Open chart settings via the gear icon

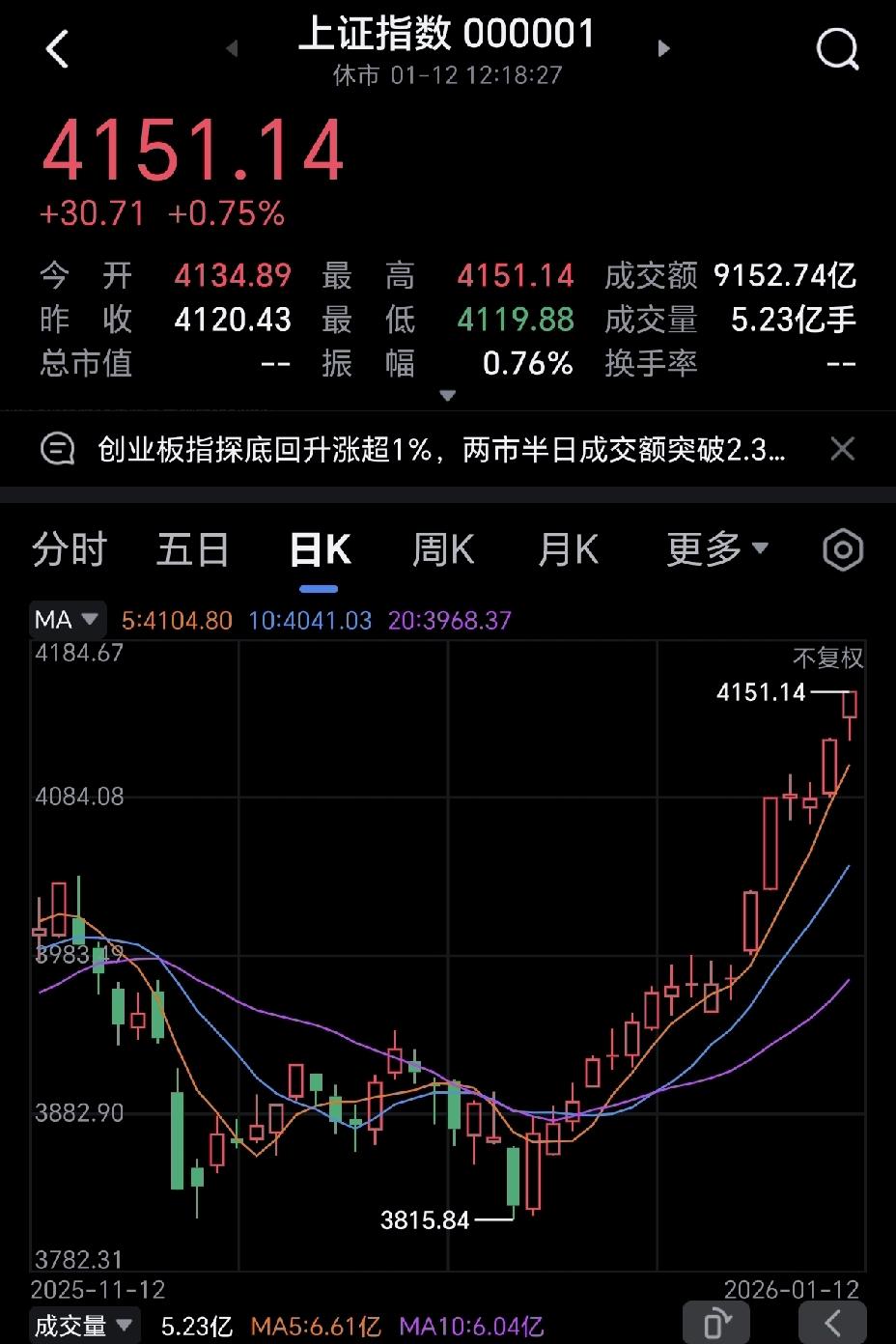(842, 548)
